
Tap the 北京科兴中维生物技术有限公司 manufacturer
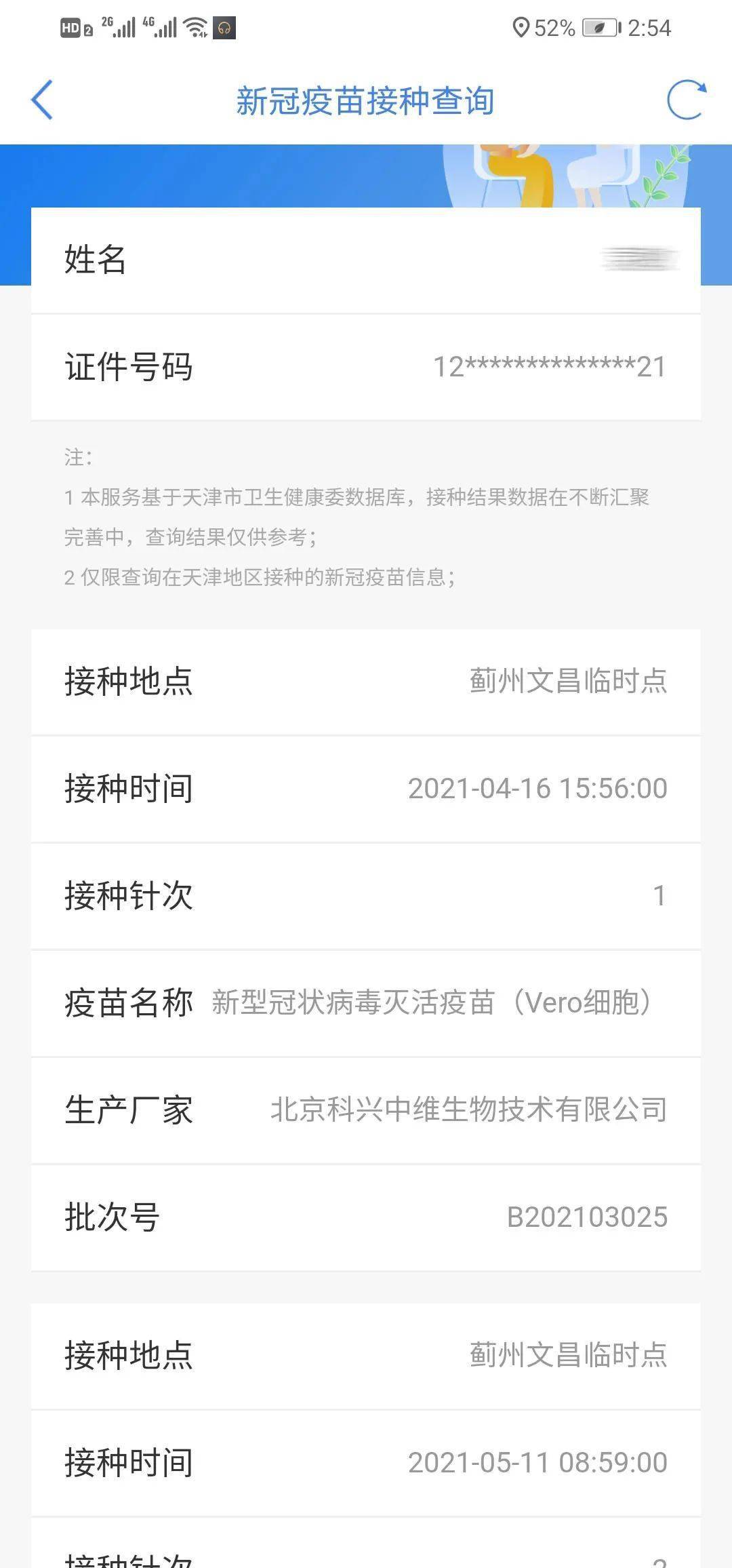[469, 1110]
